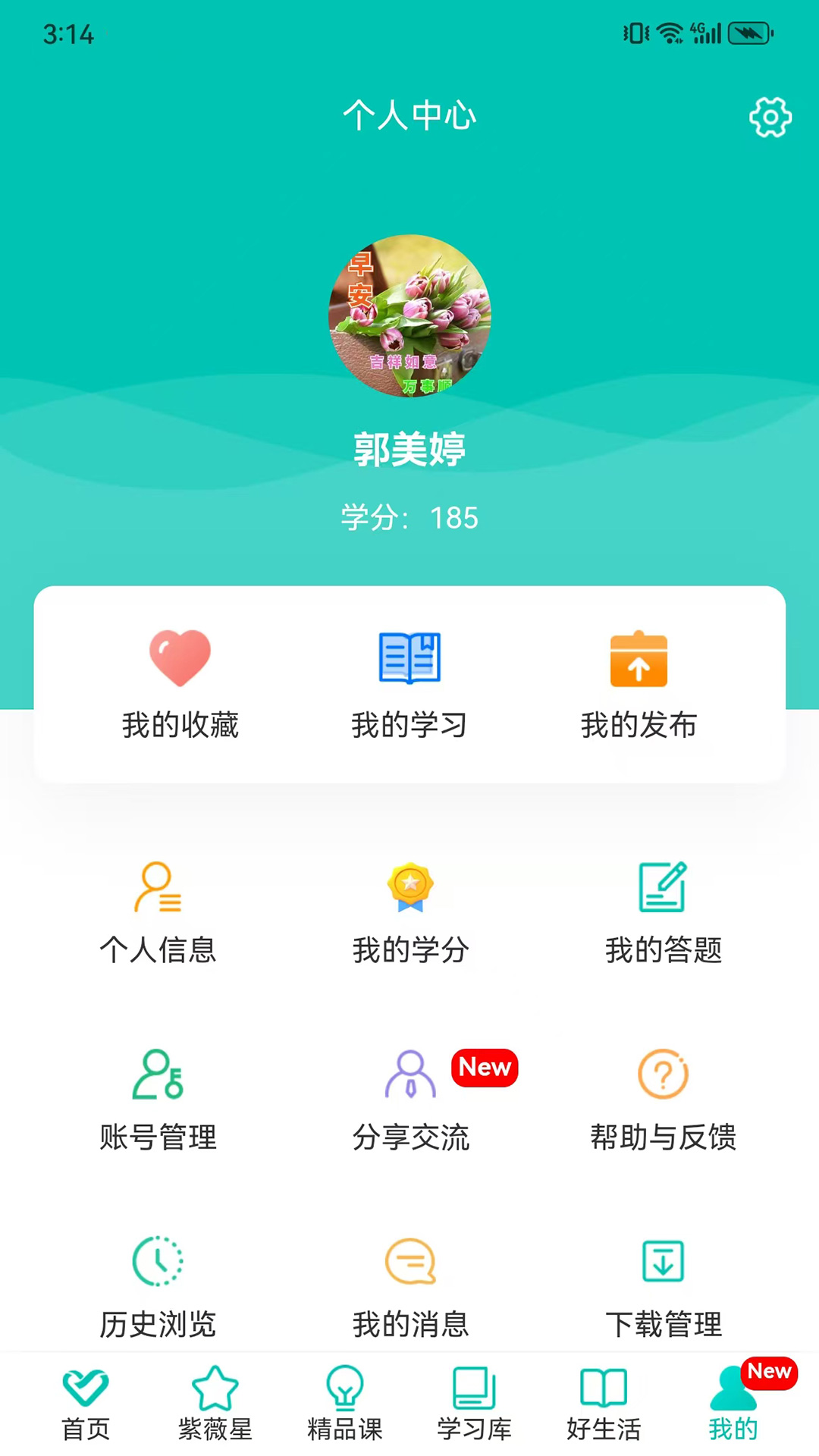Open the settings gear in the corner

pos(770,118)
